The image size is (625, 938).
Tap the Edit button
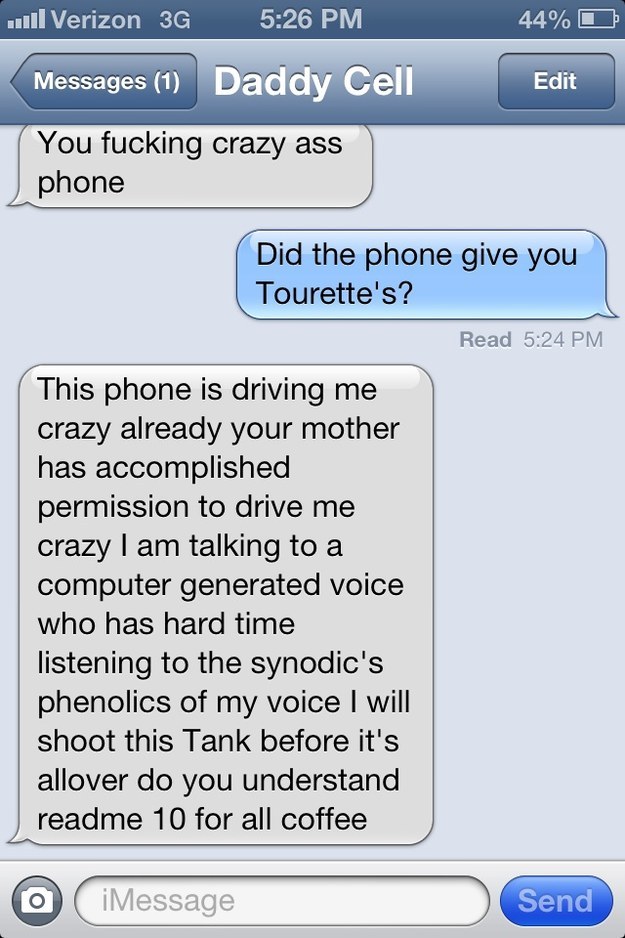click(555, 82)
